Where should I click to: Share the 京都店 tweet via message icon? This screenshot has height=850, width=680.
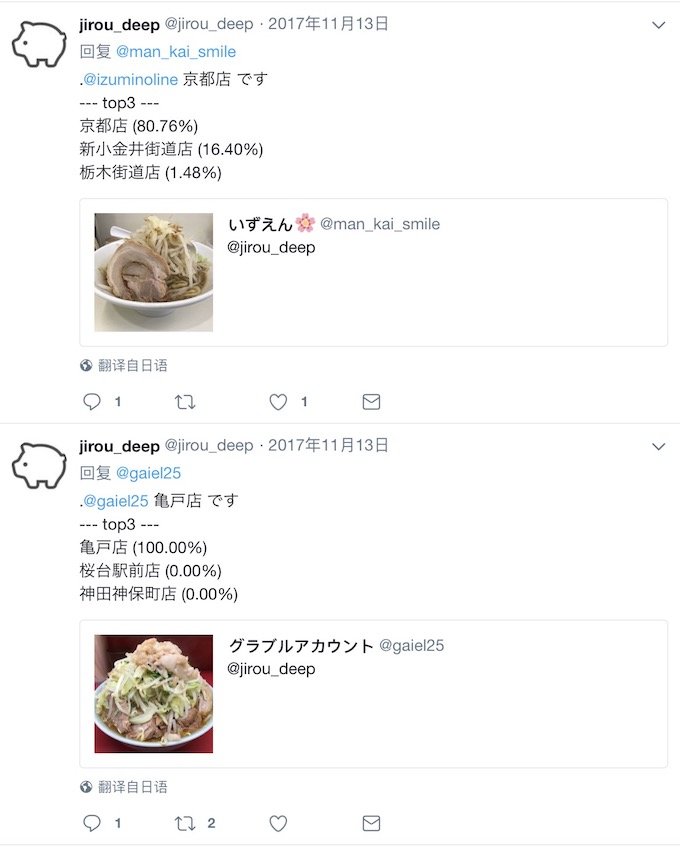[371, 402]
